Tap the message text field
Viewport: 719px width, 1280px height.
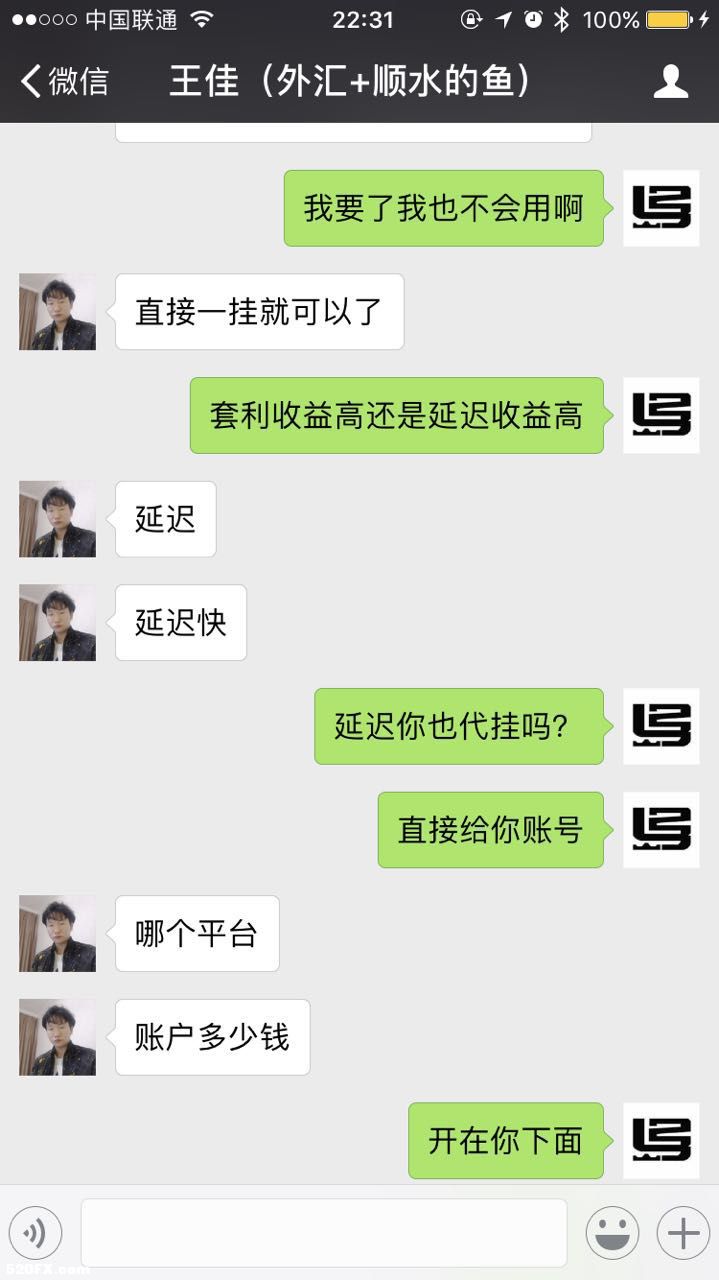323,1233
